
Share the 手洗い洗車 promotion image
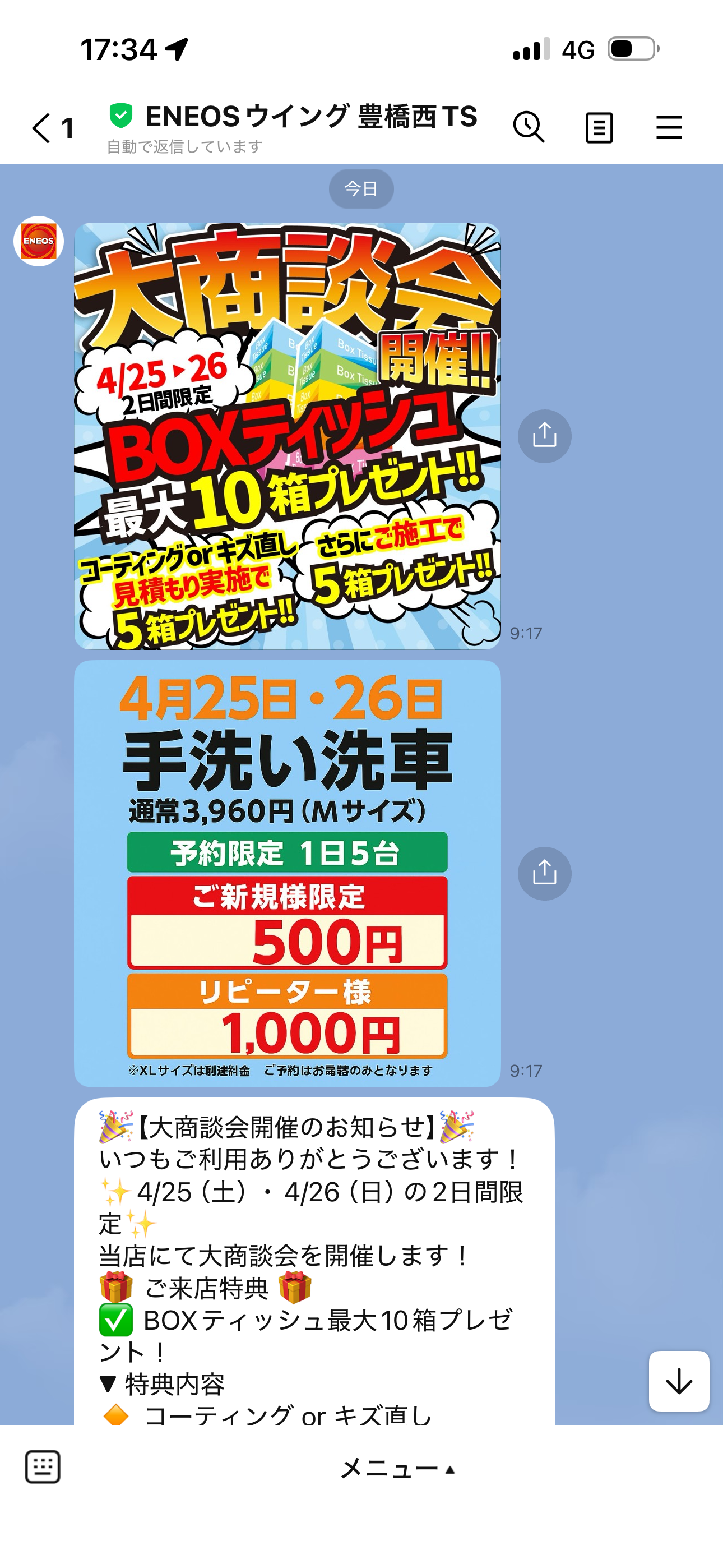544,874
